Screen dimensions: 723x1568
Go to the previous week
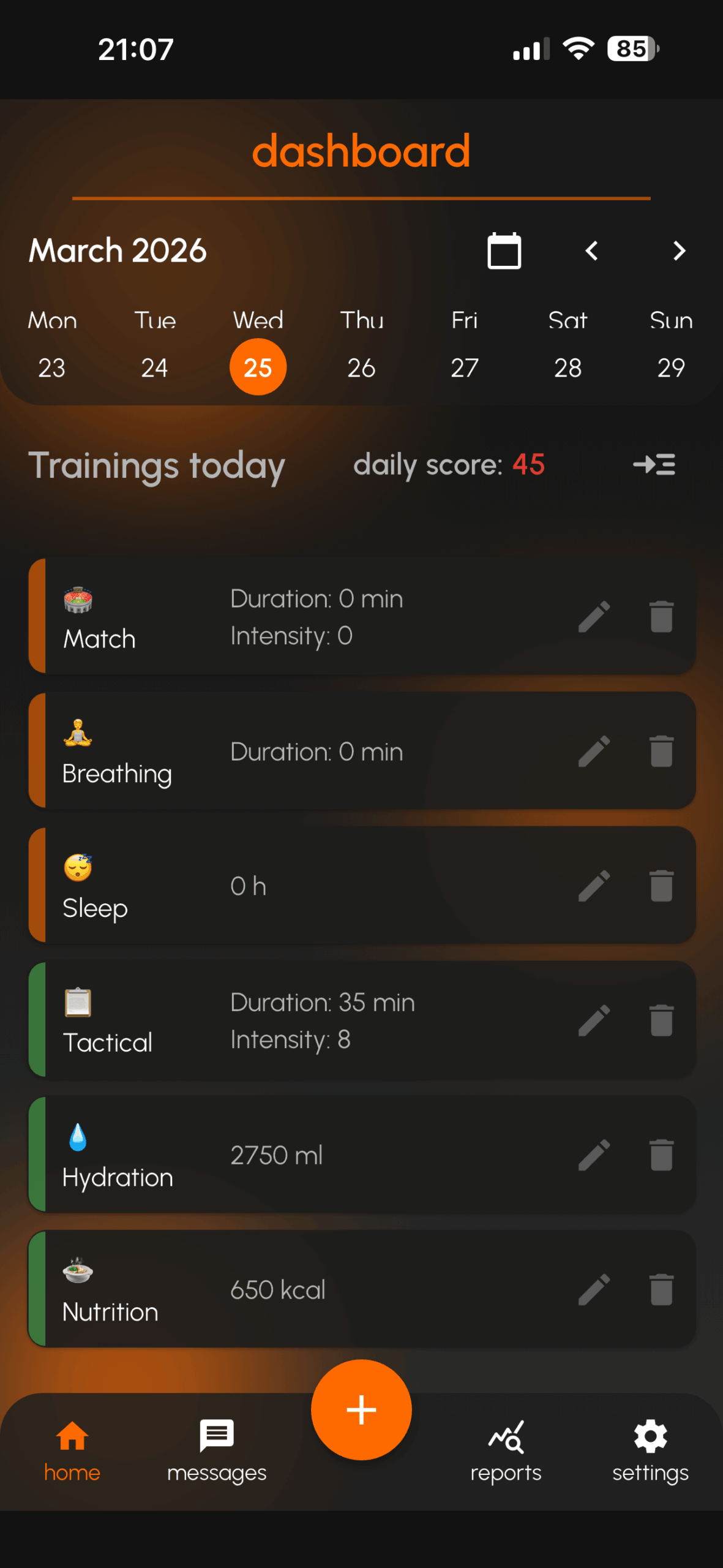pyautogui.click(x=591, y=251)
